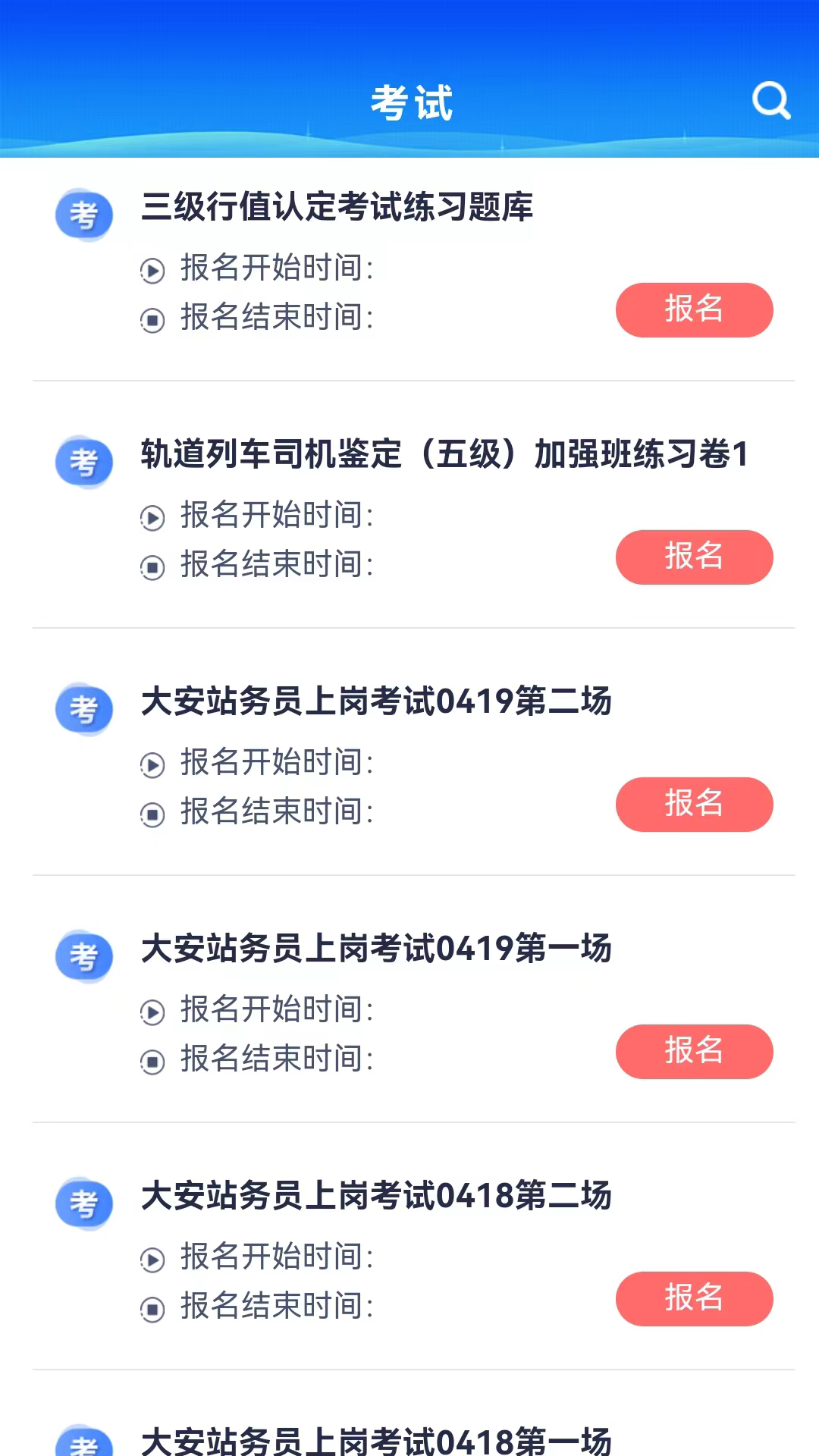Viewport: 819px width, 1456px height.
Task: Tap the play-circle icon beside 报名开始时间 of 0419第二场
Action: click(x=154, y=763)
